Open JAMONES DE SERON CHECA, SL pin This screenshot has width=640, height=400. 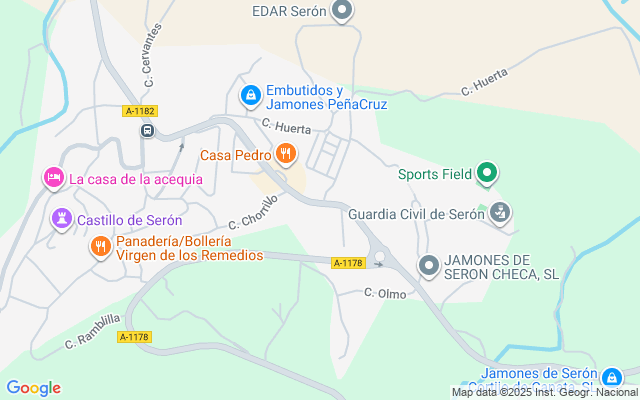429,266
